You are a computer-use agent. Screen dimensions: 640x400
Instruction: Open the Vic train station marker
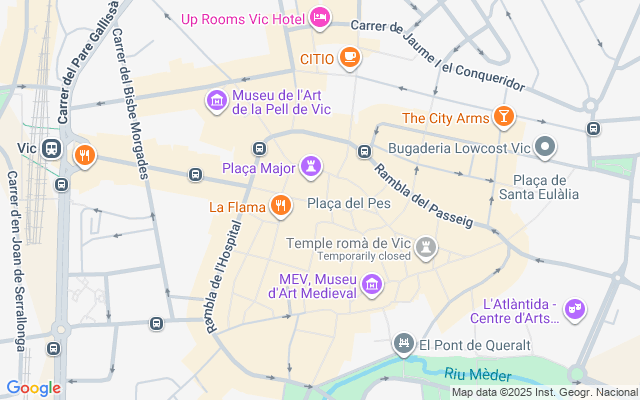(x=53, y=150)
